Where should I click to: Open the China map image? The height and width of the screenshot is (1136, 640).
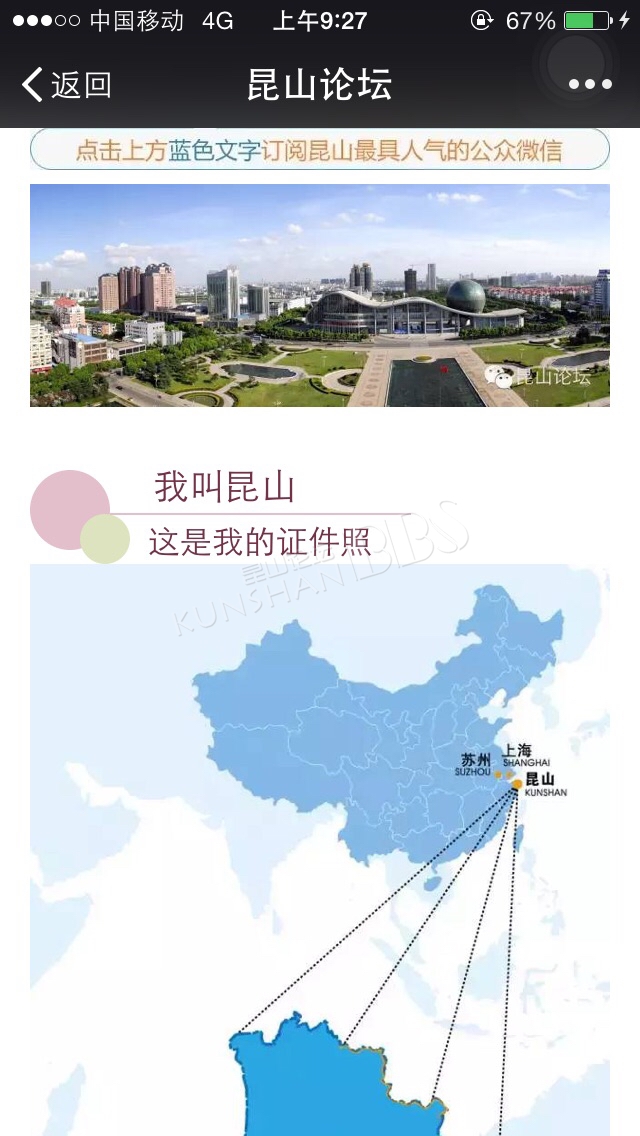pos(320,850)
